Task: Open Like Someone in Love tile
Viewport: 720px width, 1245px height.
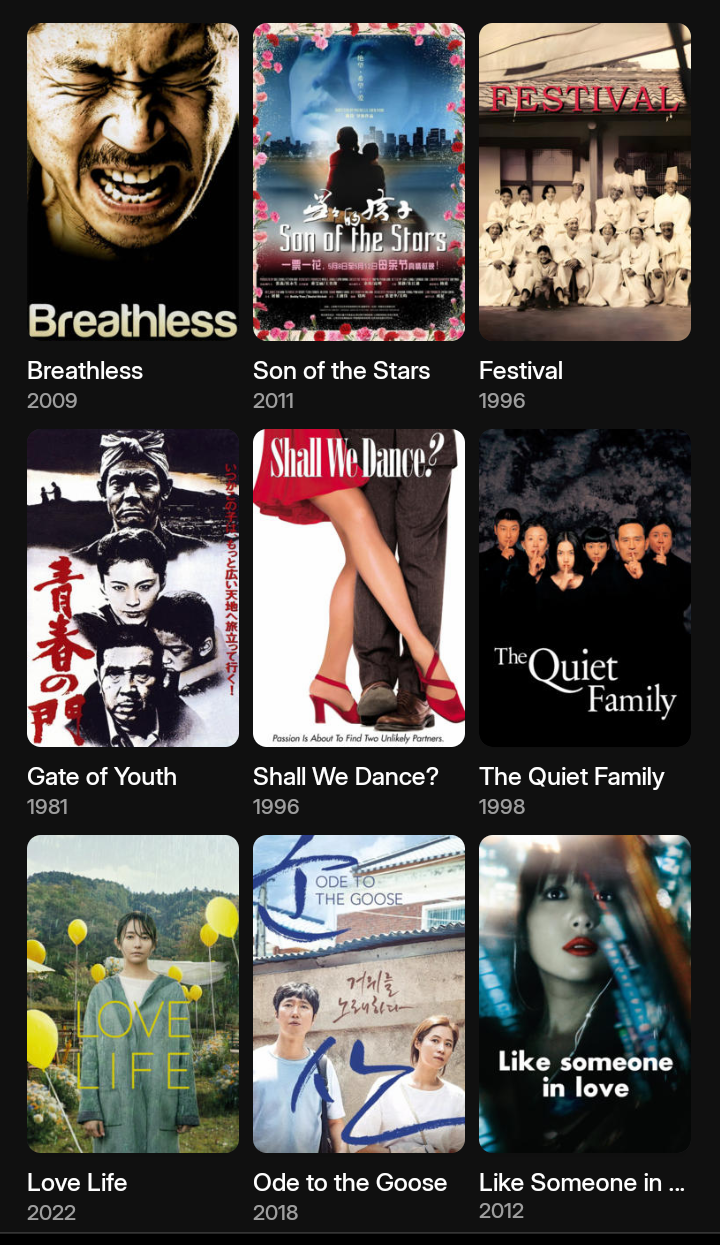Action: (584, 994)
